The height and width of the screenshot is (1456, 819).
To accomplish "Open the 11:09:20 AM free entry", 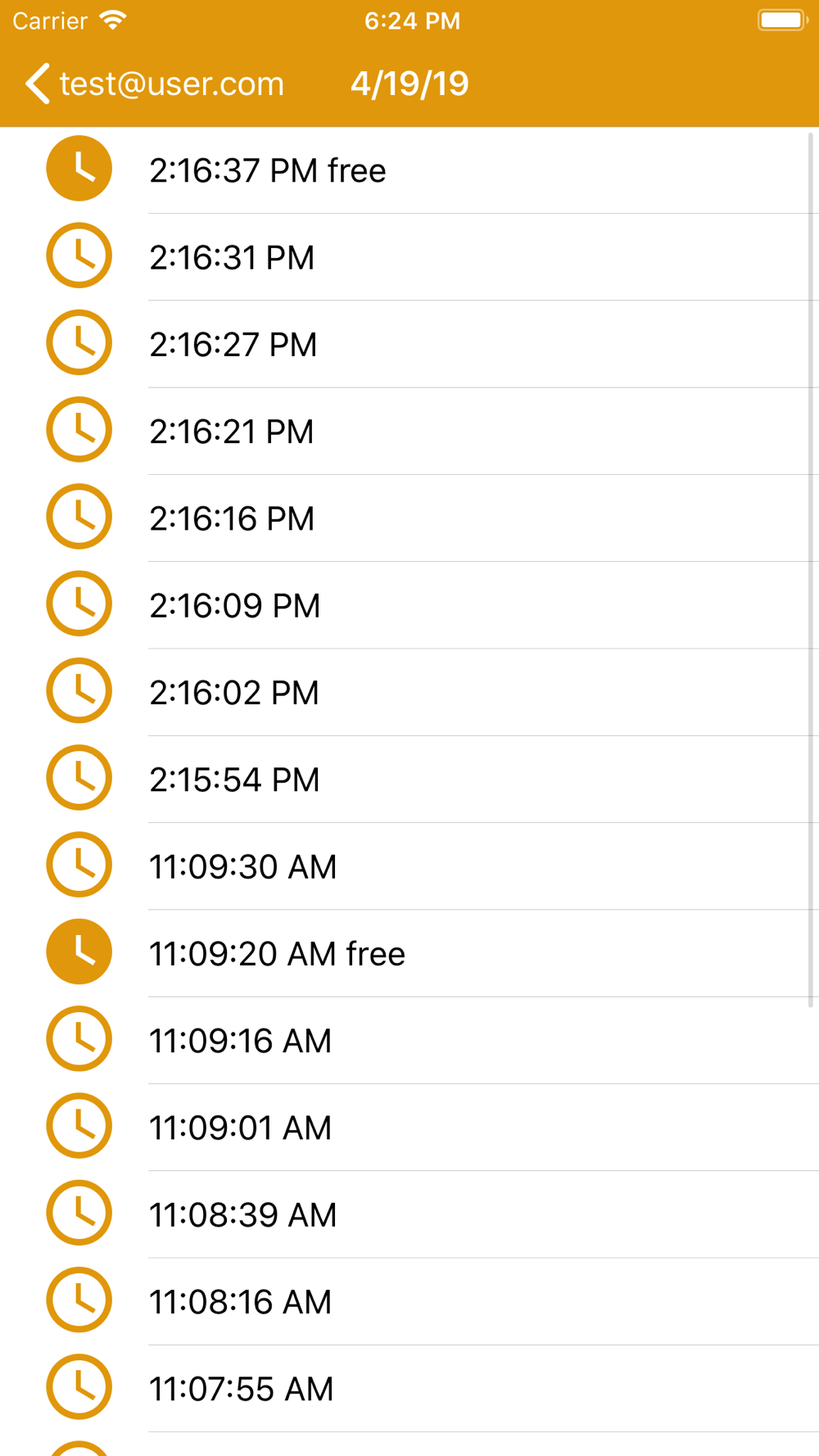I will pyautogui.click(x=409, y=953).
